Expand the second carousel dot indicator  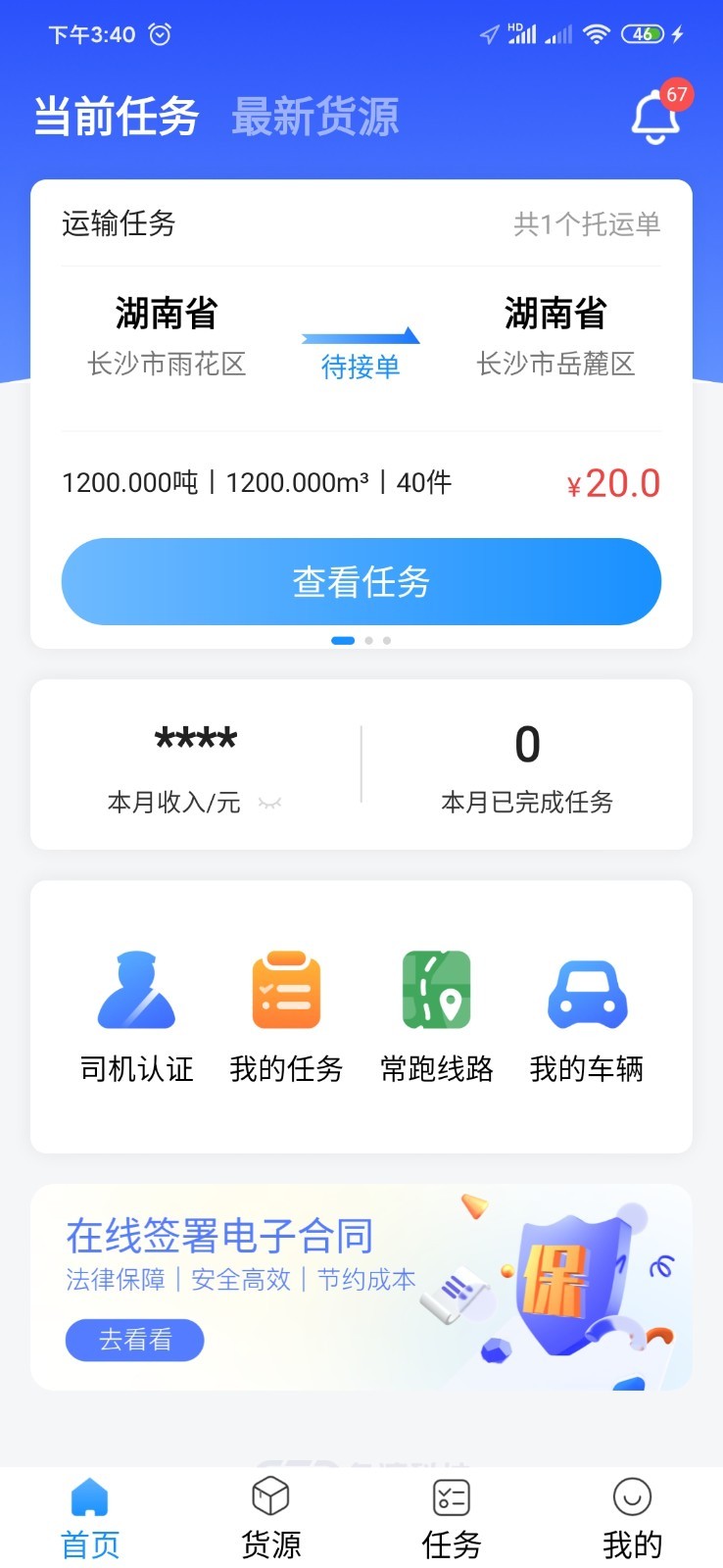[x=368, y=640]
